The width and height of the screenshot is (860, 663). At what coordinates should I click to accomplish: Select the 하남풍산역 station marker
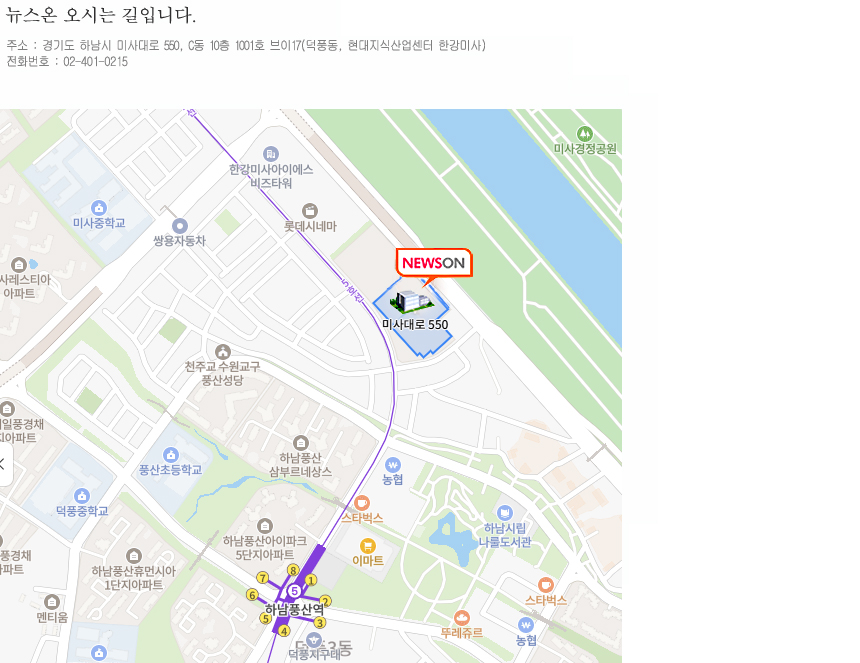[x=294, y=590]
